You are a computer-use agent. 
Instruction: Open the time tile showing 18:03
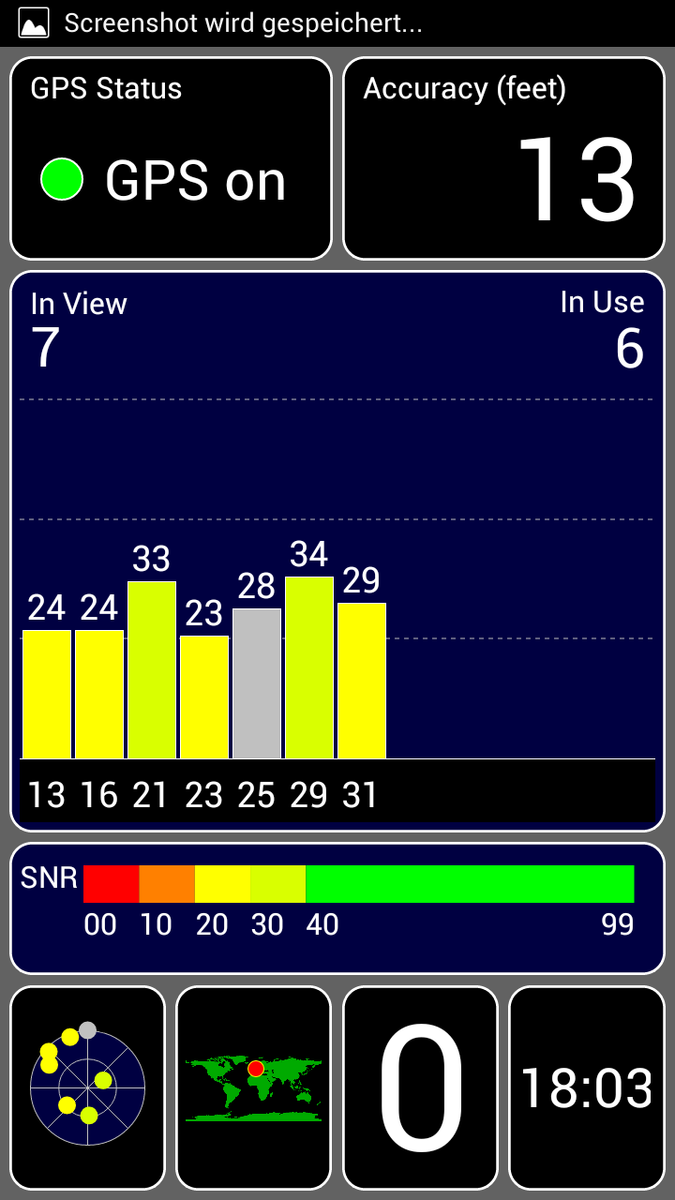tap(586, 1087)
